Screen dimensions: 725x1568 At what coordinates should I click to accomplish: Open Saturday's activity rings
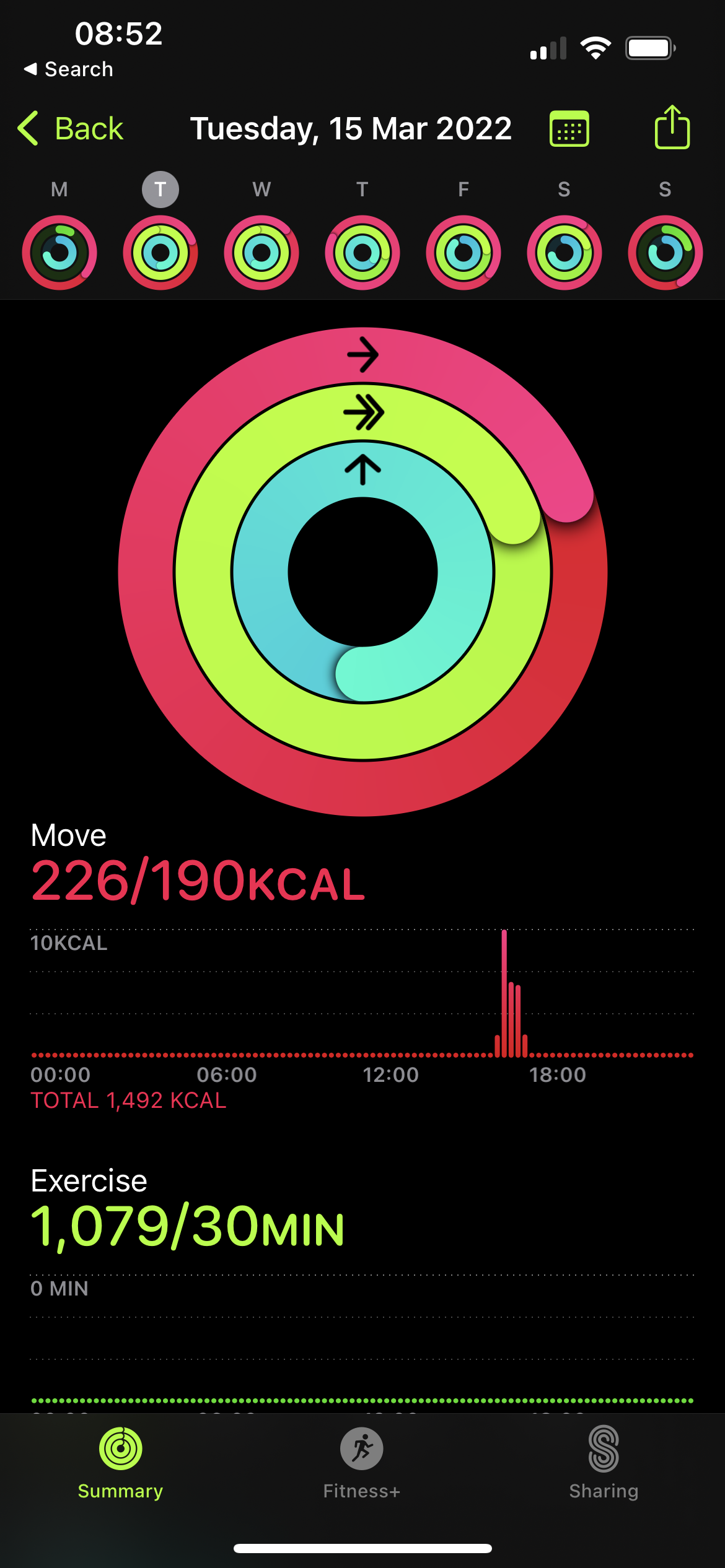coord(564,252)
